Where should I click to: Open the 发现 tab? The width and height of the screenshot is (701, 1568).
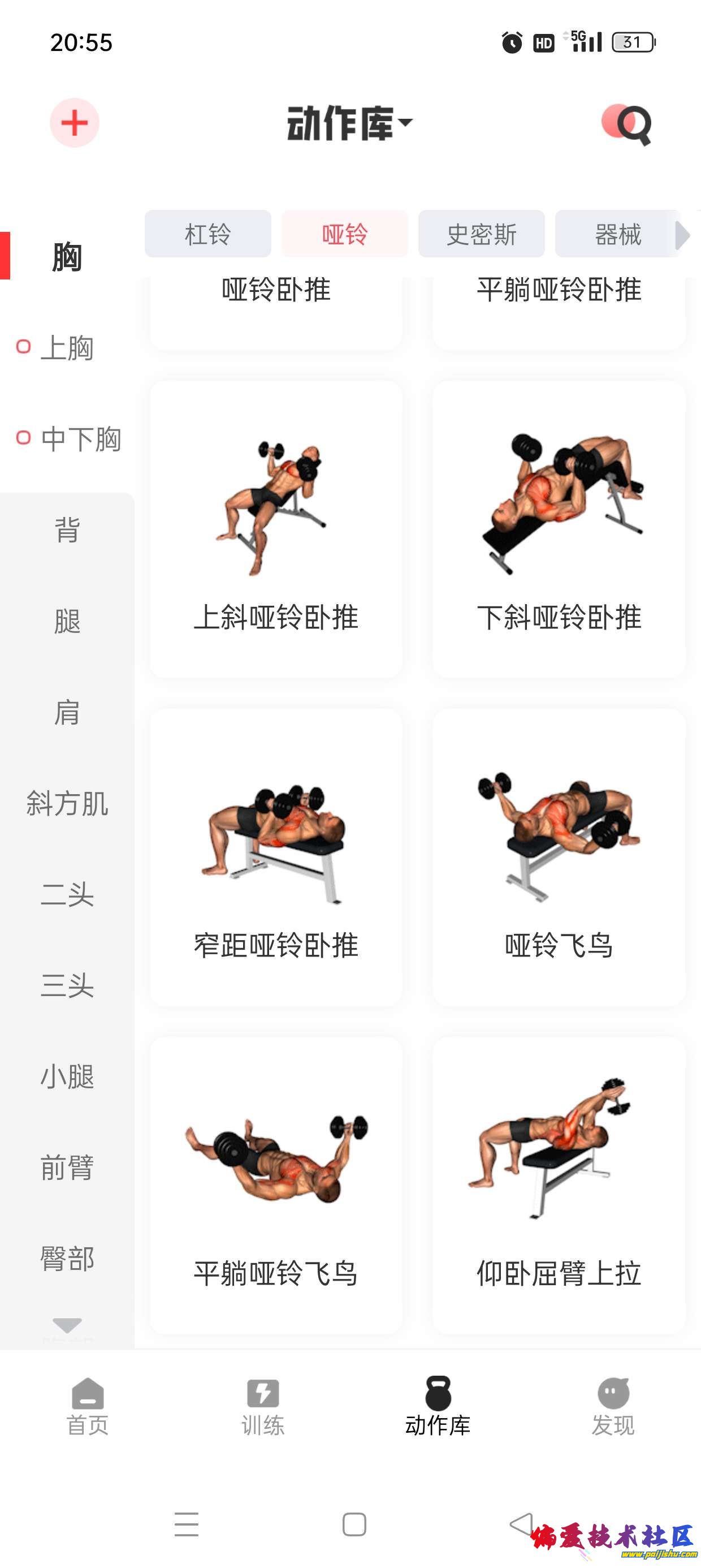[613, 1407]
